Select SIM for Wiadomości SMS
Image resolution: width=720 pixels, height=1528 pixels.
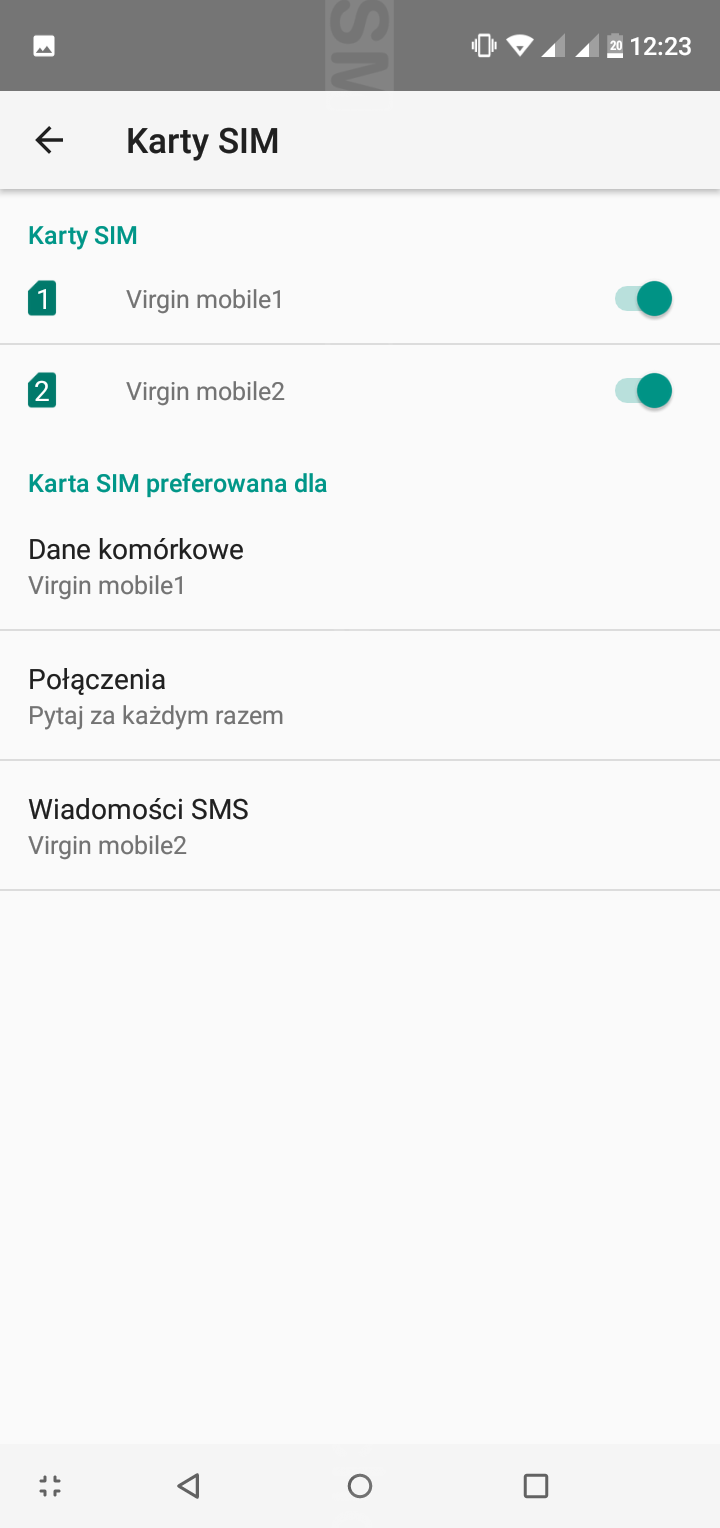(x=360, y=826)
